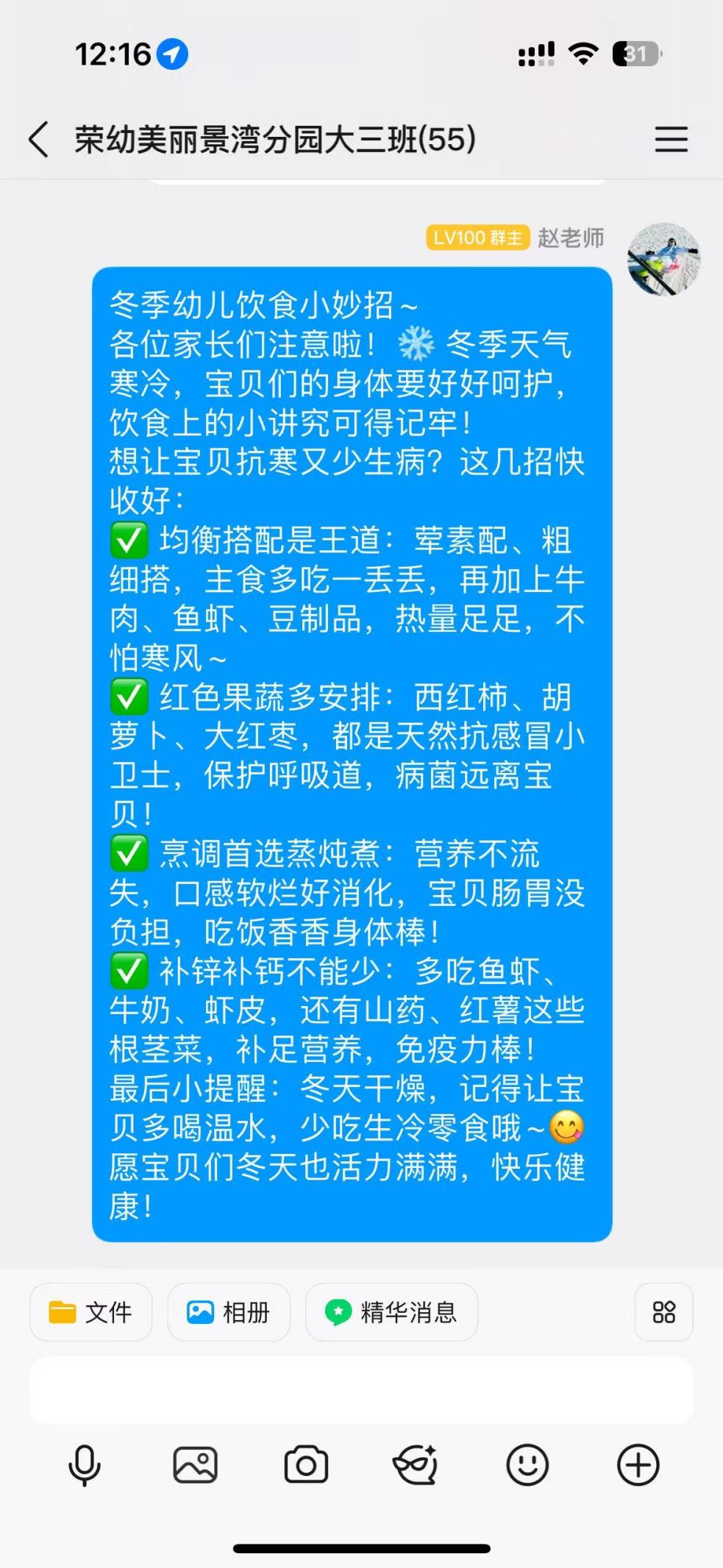
Task: Open 赵老师's profile avatar
Action: [666, 260]
